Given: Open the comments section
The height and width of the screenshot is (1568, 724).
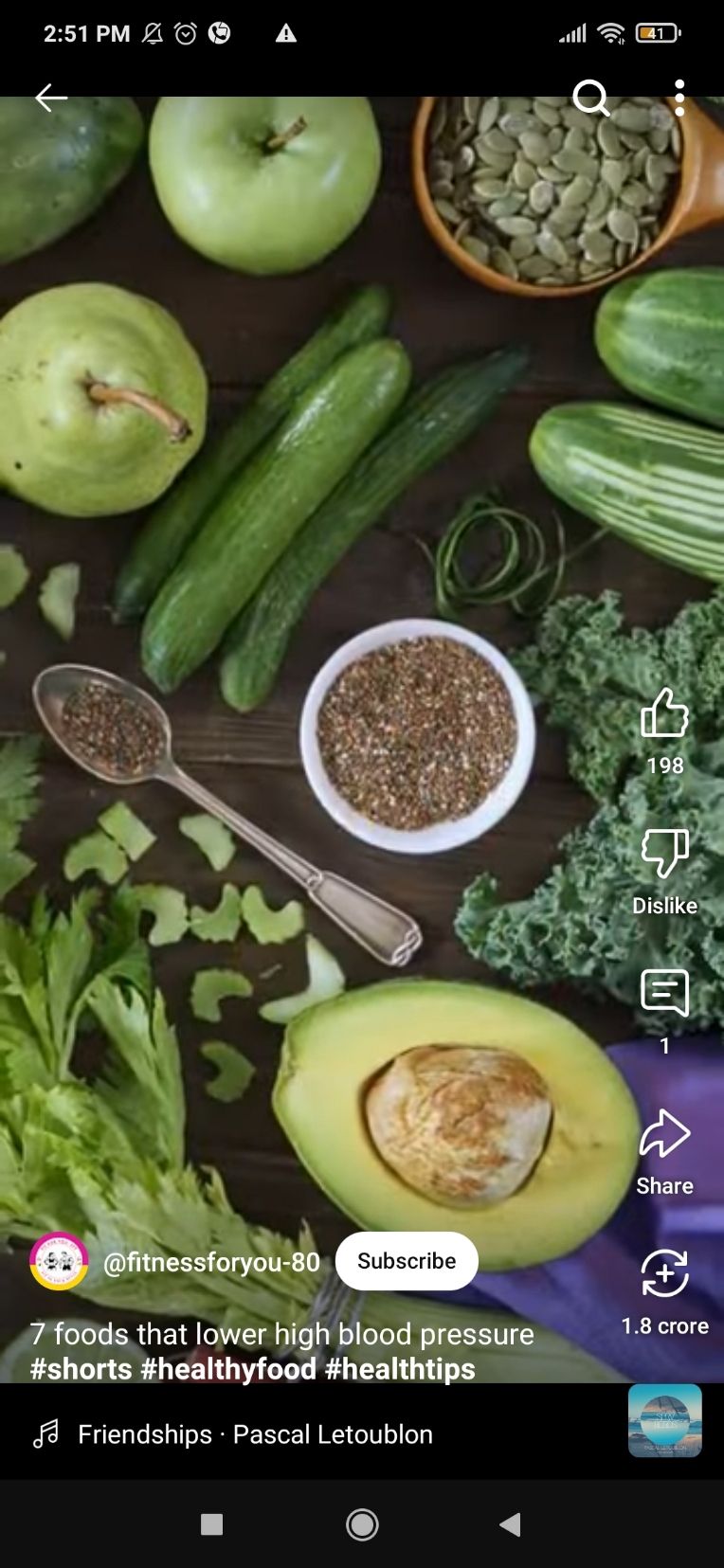Looking at the screenshot, I should point(664,993).
